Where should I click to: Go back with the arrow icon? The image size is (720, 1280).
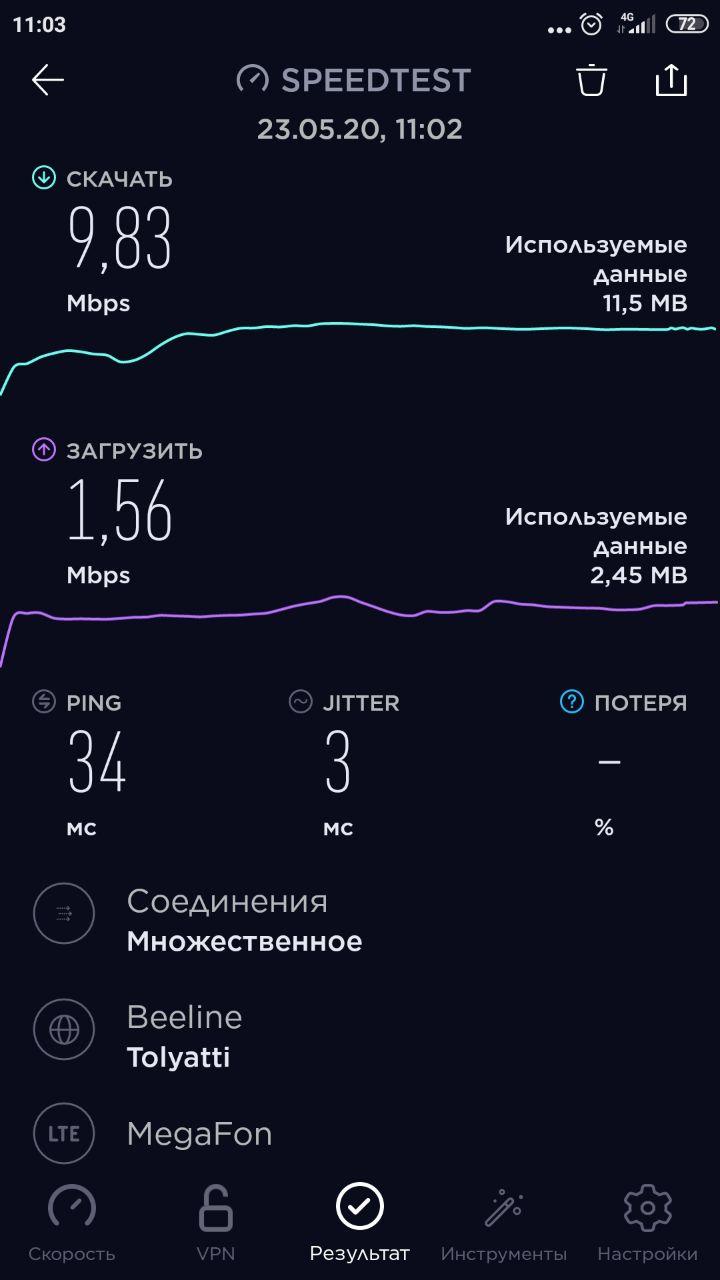(x=47, y=80)
